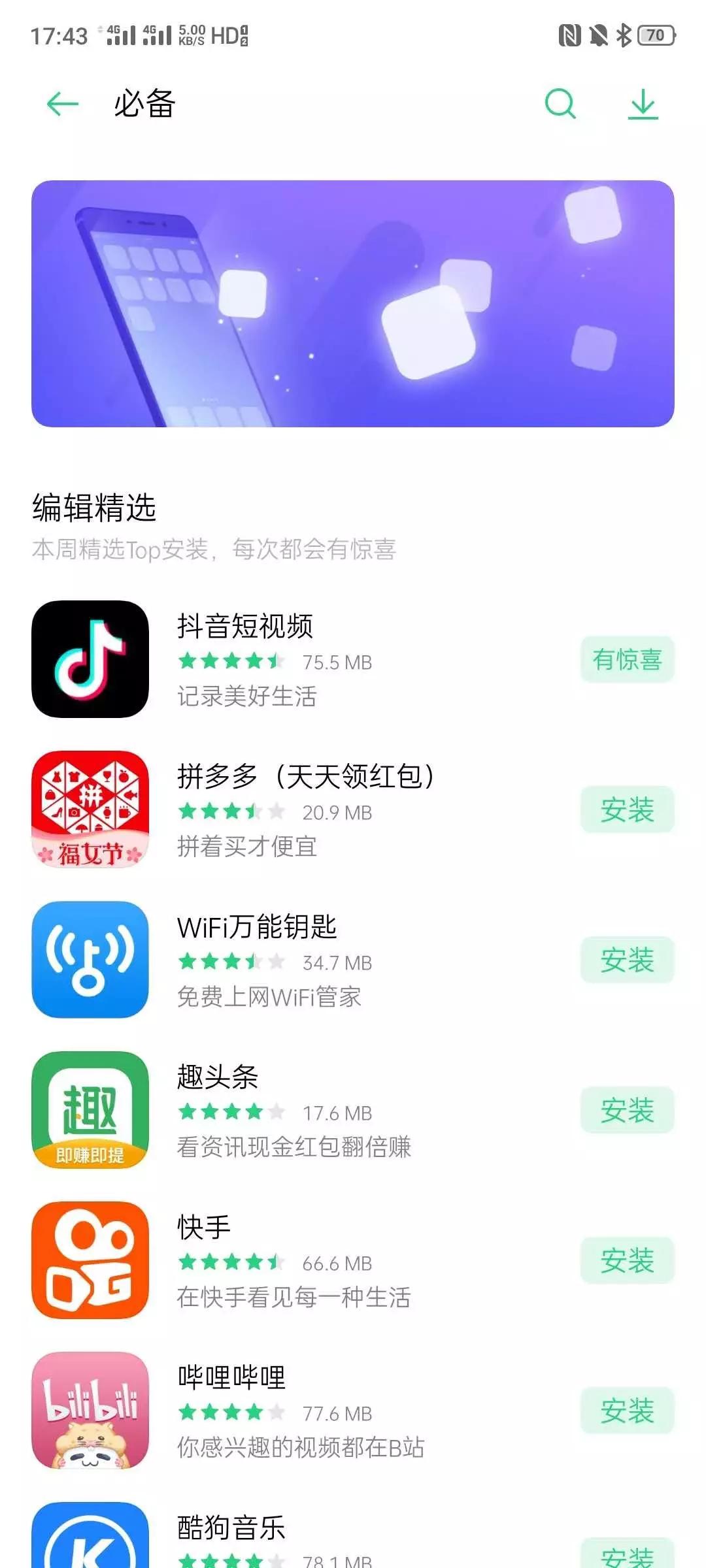The image size is (706, 1568).
Task: Open the search magnifier icon
Action: point(560,105)
